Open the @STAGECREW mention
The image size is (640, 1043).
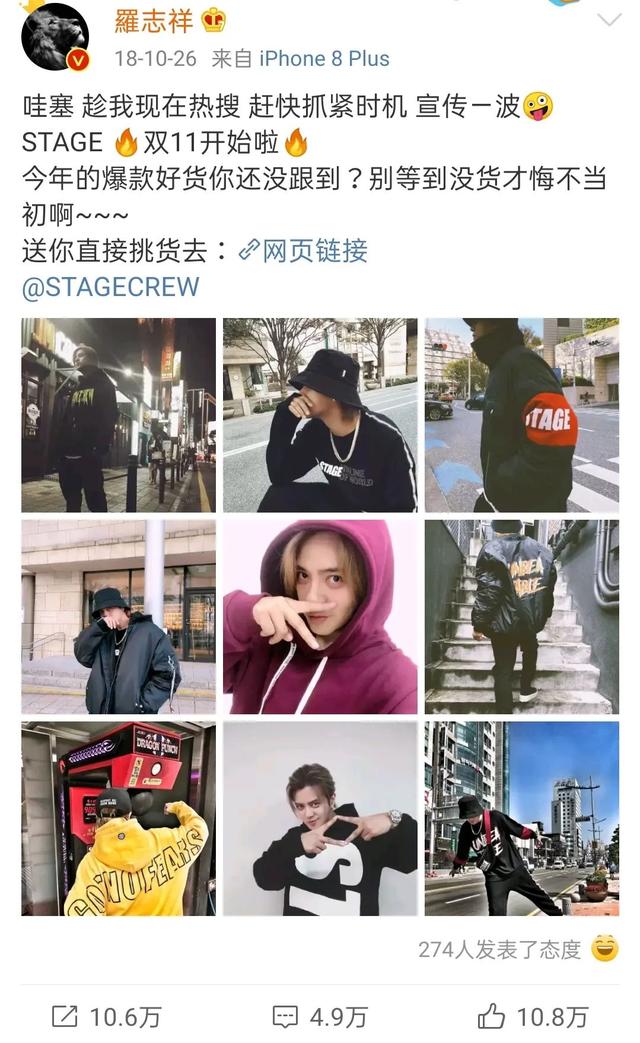click(110, 287)
